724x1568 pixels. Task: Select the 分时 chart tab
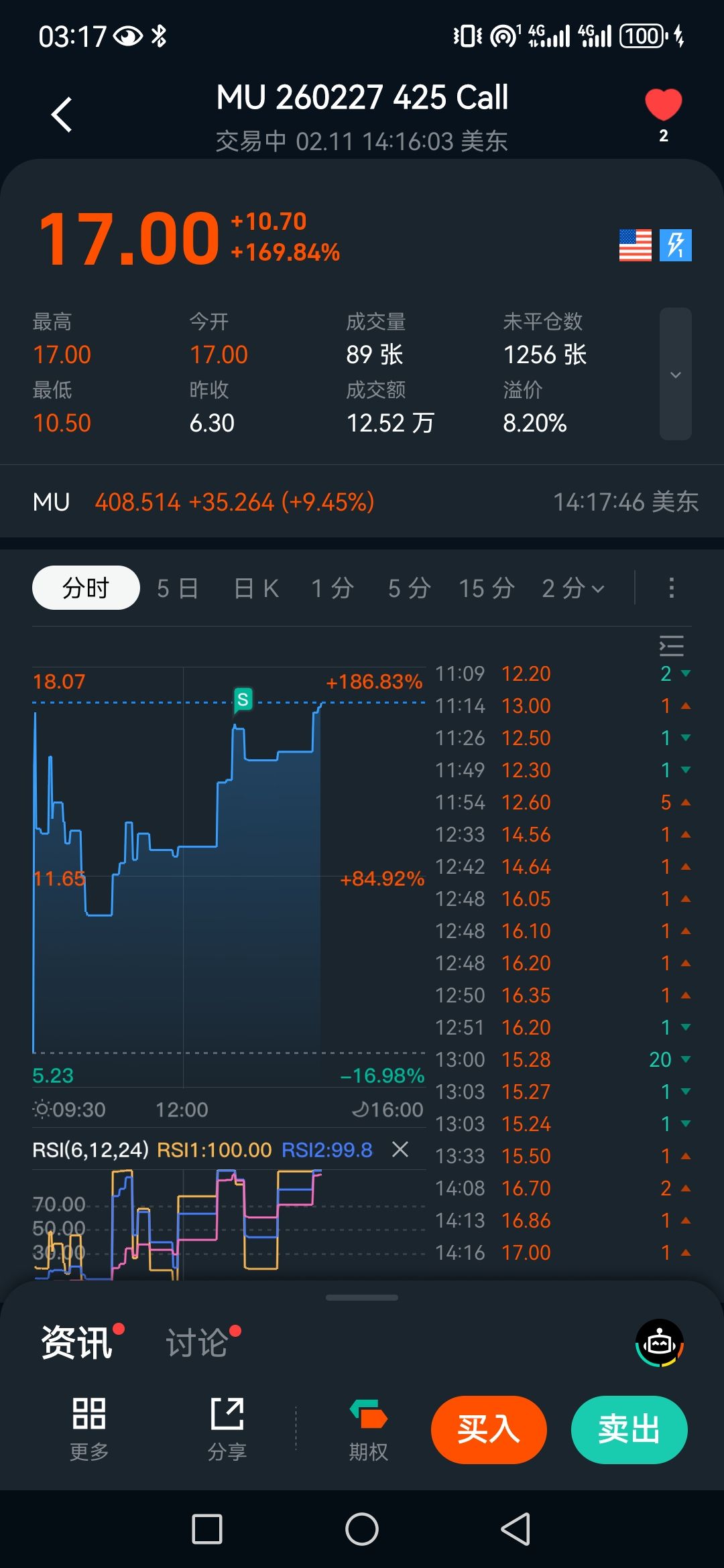coord(86,588)
